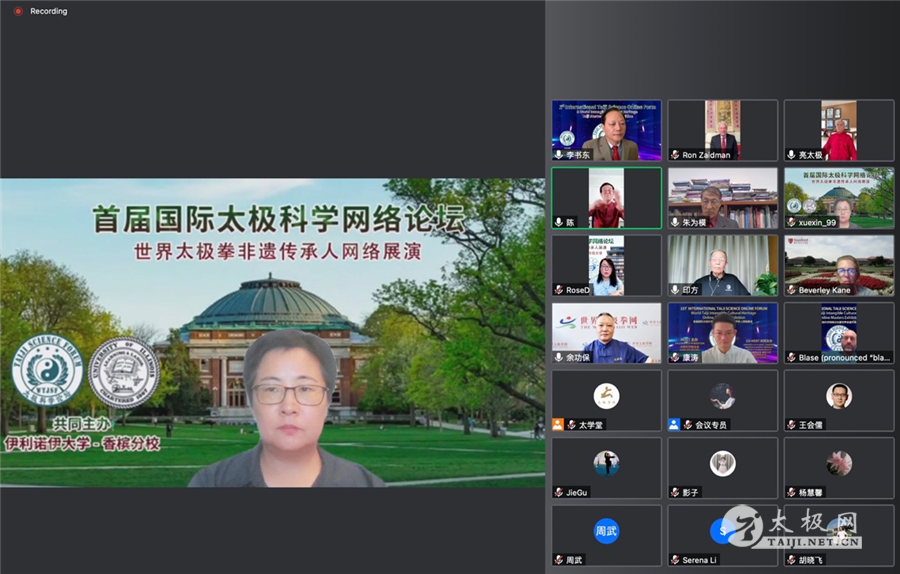Select the 亮太极 participant tile
The image size is (900, 574).
coord(838,130)
